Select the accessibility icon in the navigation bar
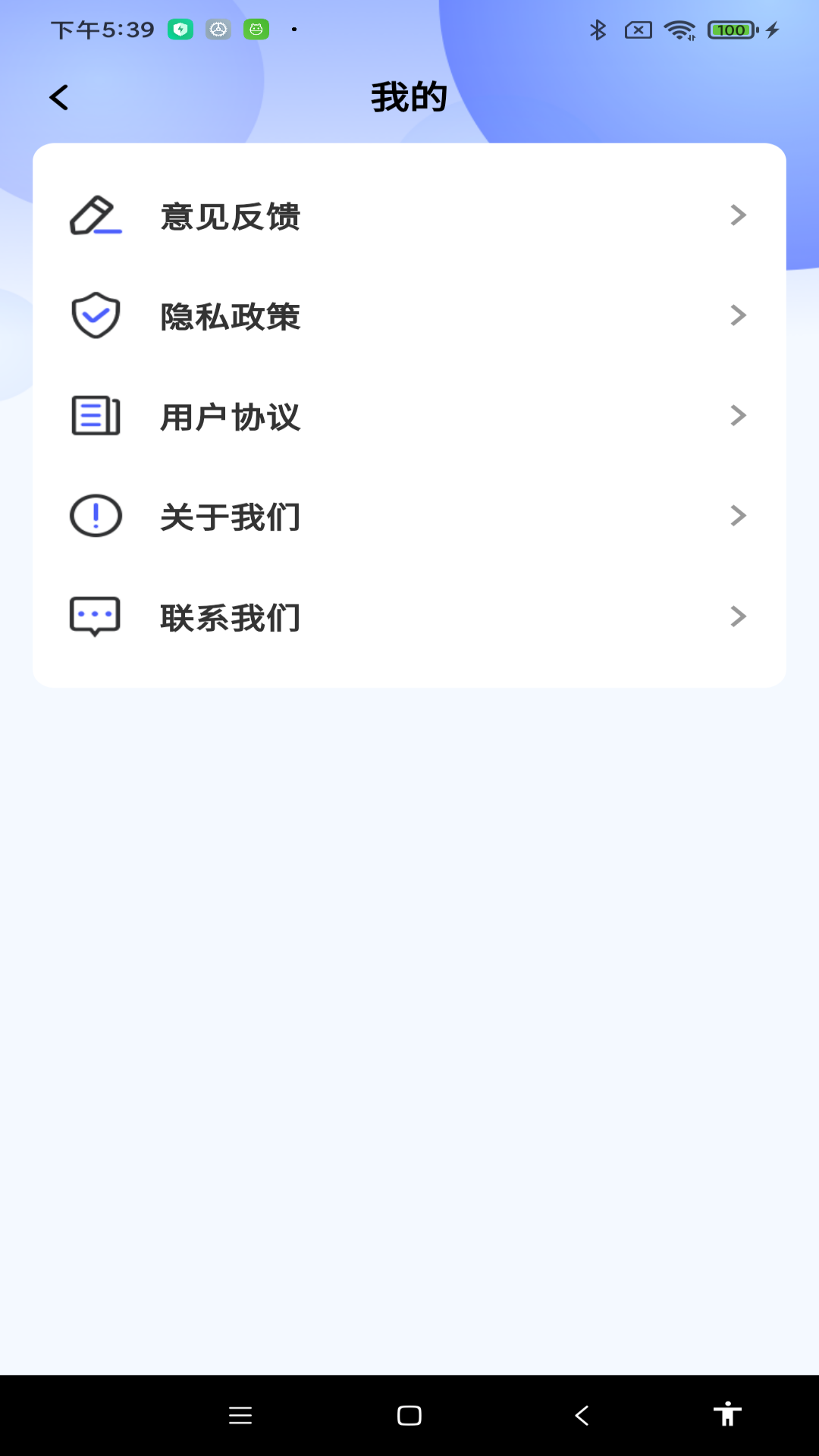 click(x=728, y=1415)
